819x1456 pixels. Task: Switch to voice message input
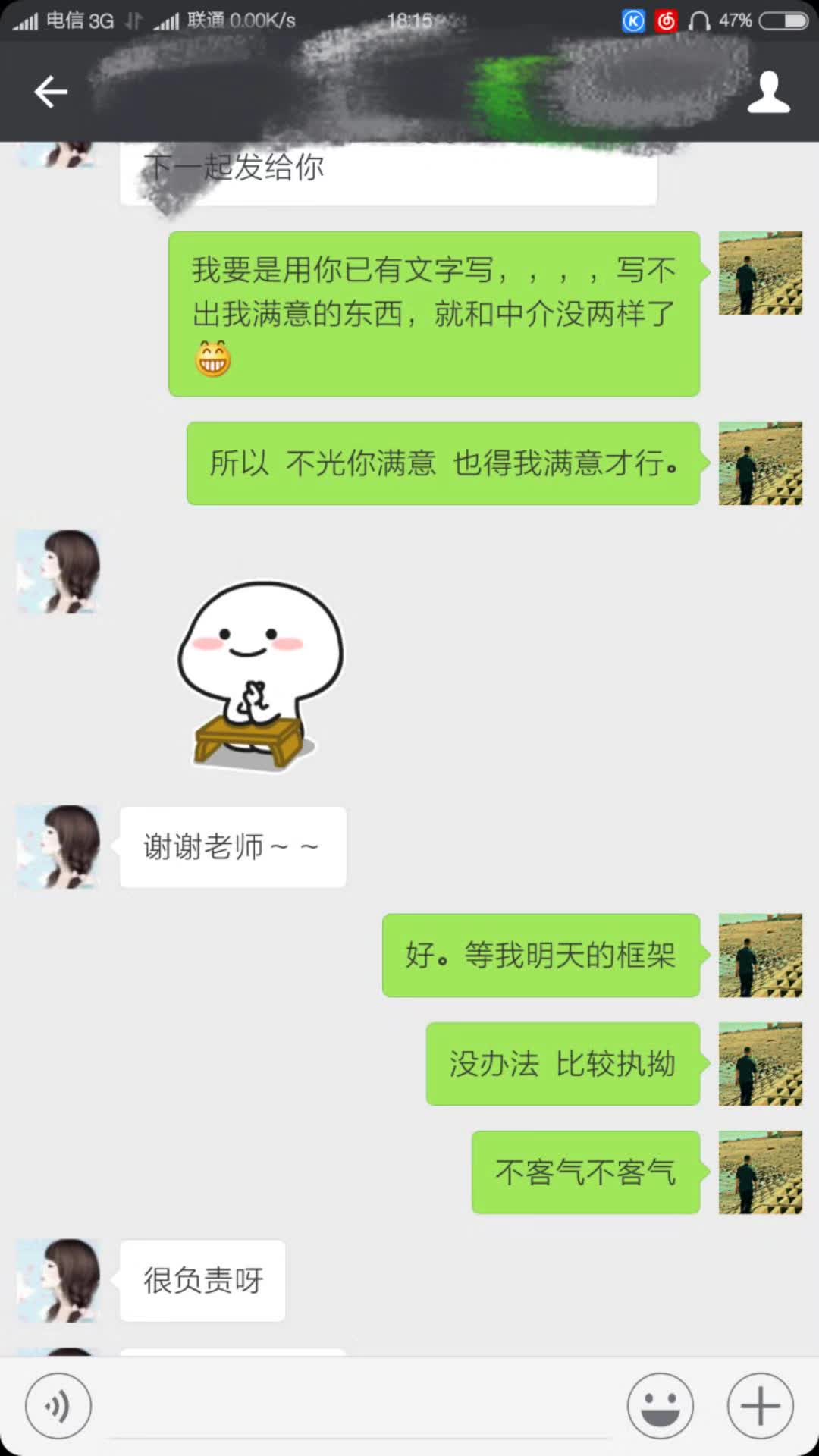tap(58, 1405)
